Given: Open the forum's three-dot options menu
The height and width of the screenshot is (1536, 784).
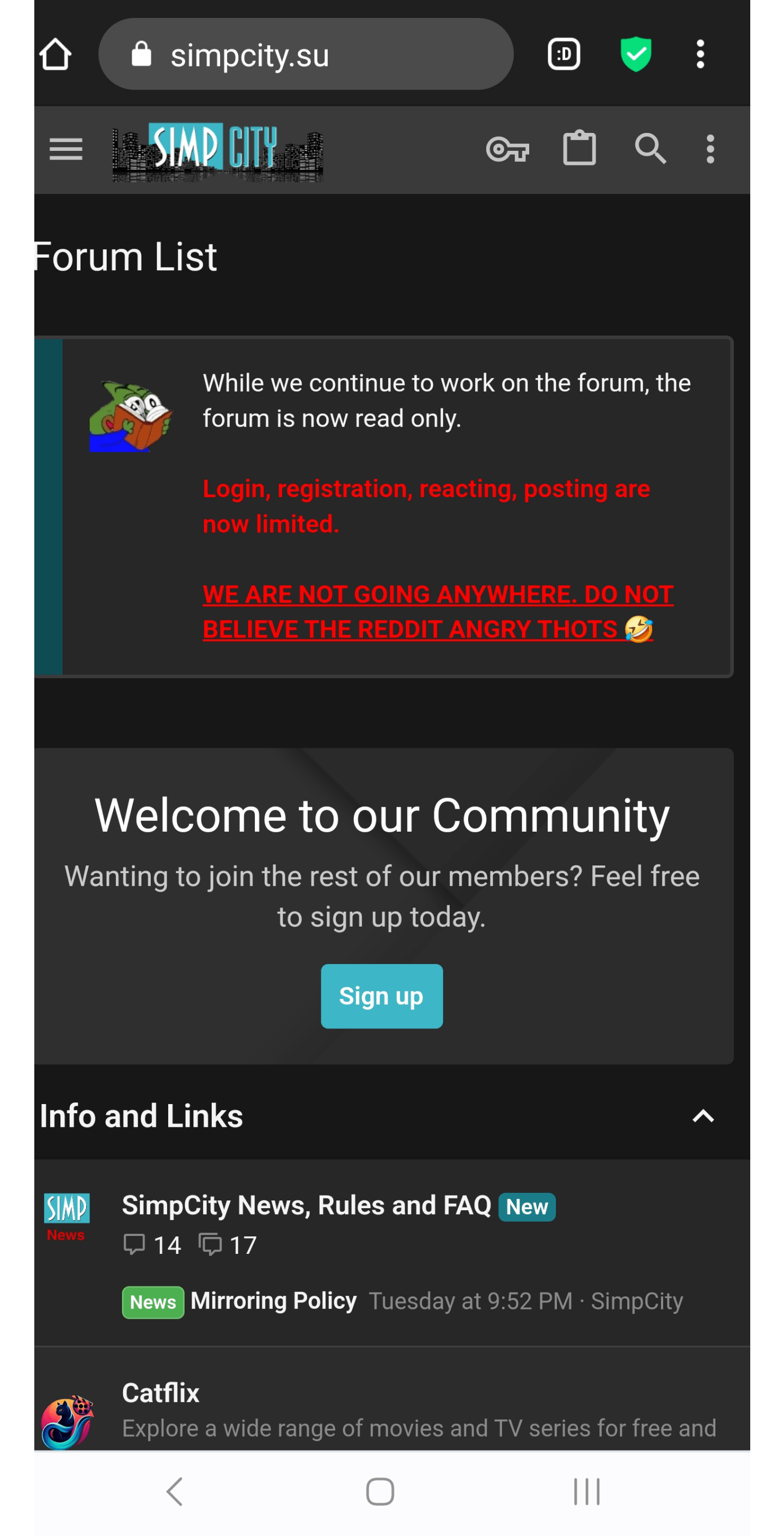Looking at the screenshot, I should tap(710, 149).
